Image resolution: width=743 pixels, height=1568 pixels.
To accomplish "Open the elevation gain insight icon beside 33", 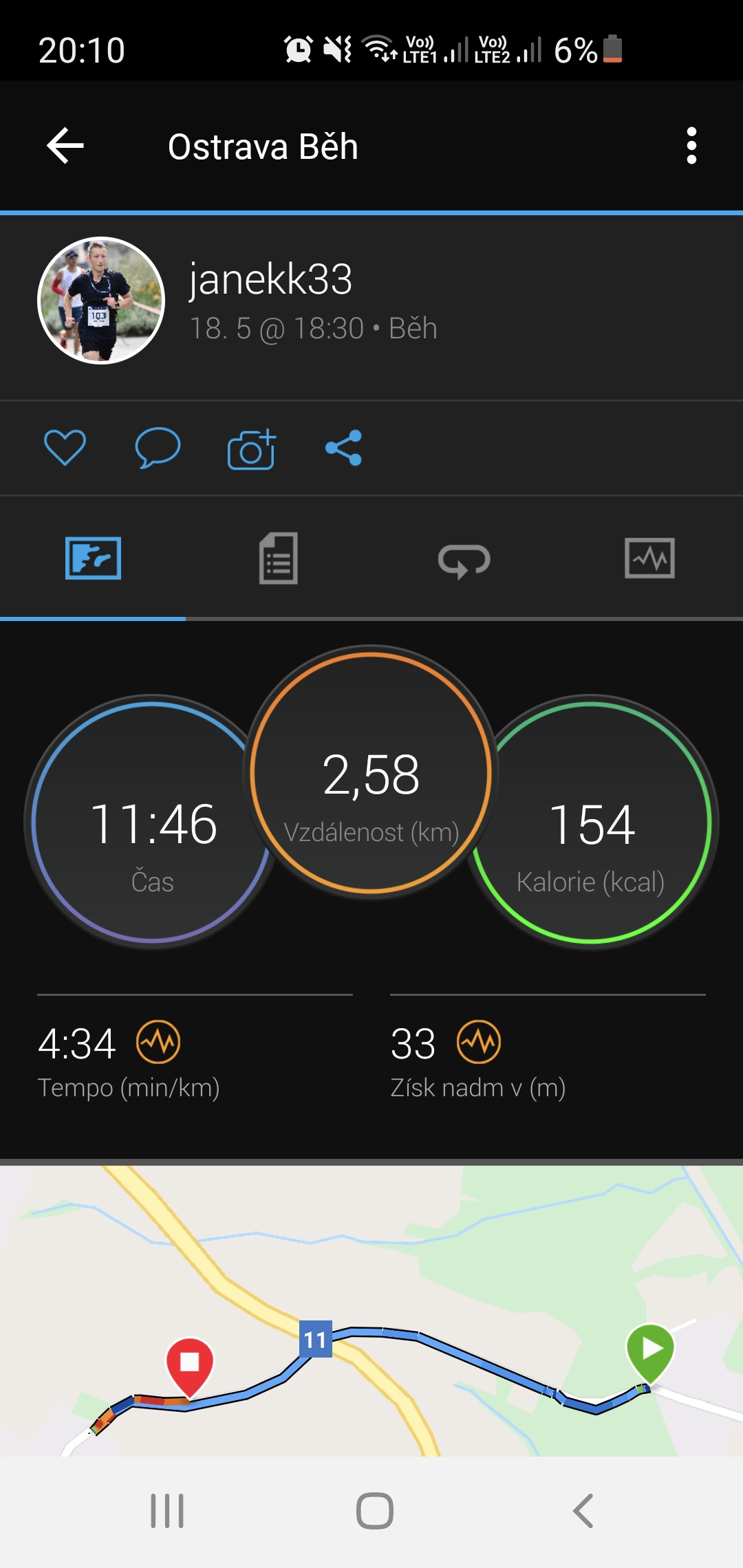I will 479,1042.
